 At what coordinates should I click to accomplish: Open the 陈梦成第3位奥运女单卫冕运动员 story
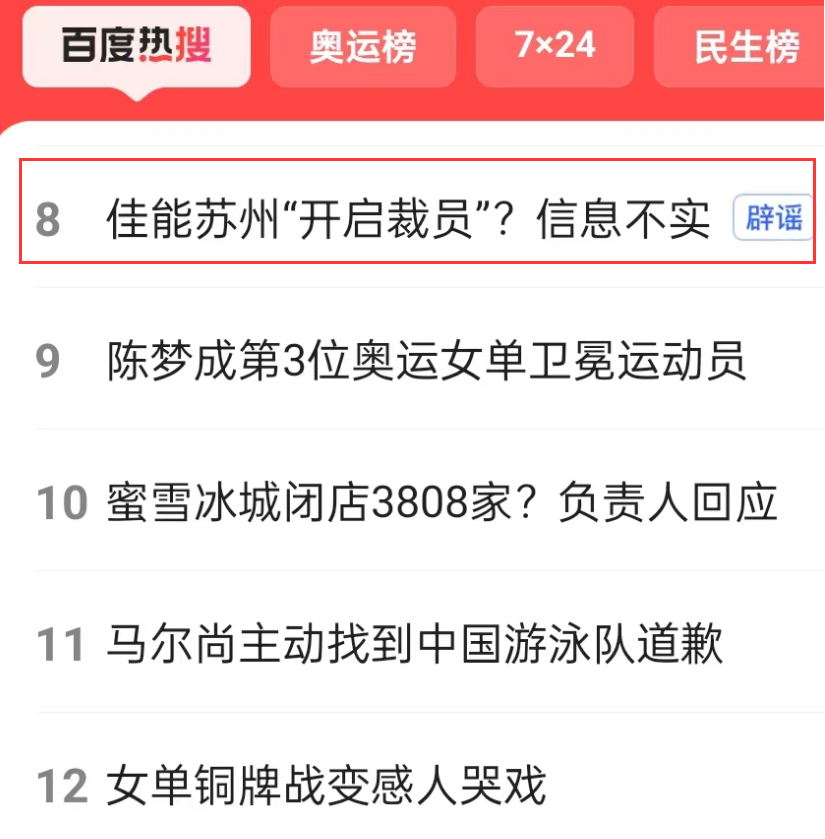click(426, 361)
